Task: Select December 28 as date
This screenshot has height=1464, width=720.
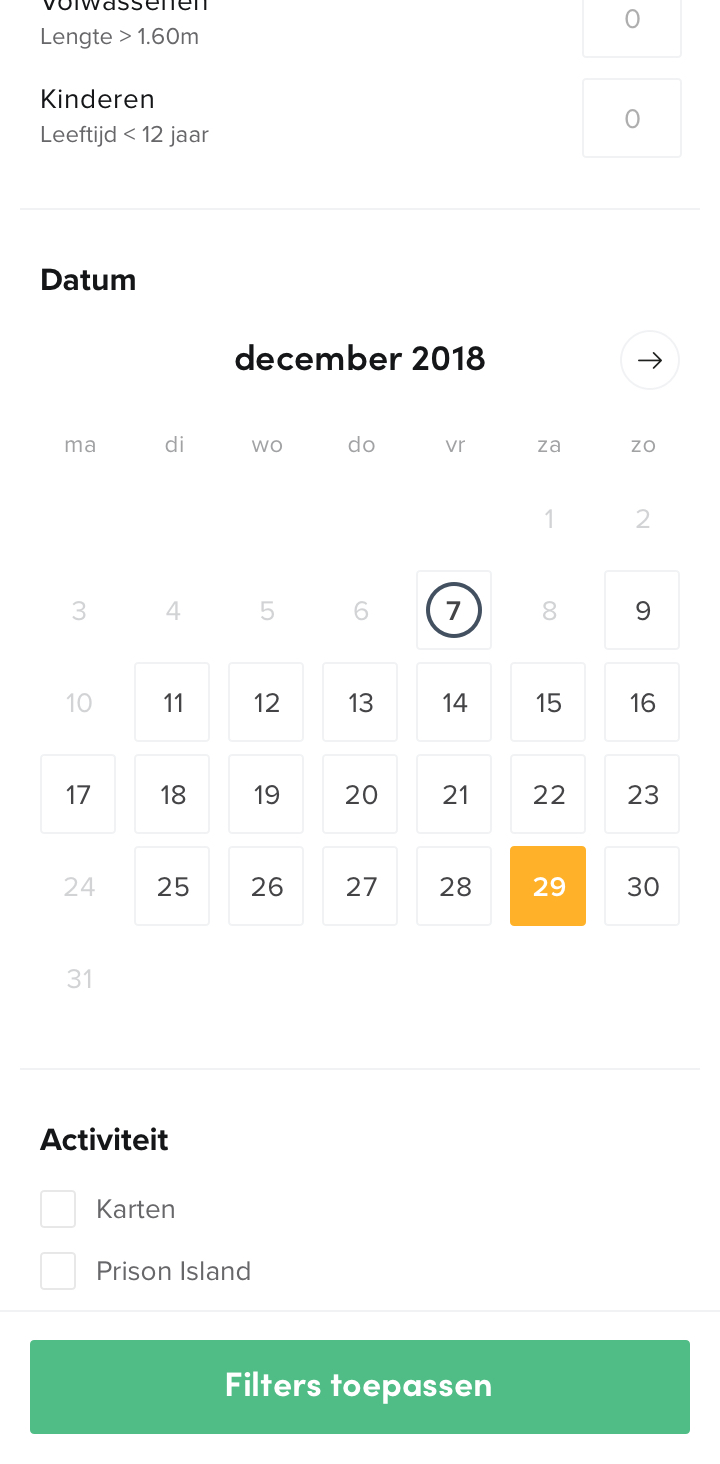Action: point(454,886)
